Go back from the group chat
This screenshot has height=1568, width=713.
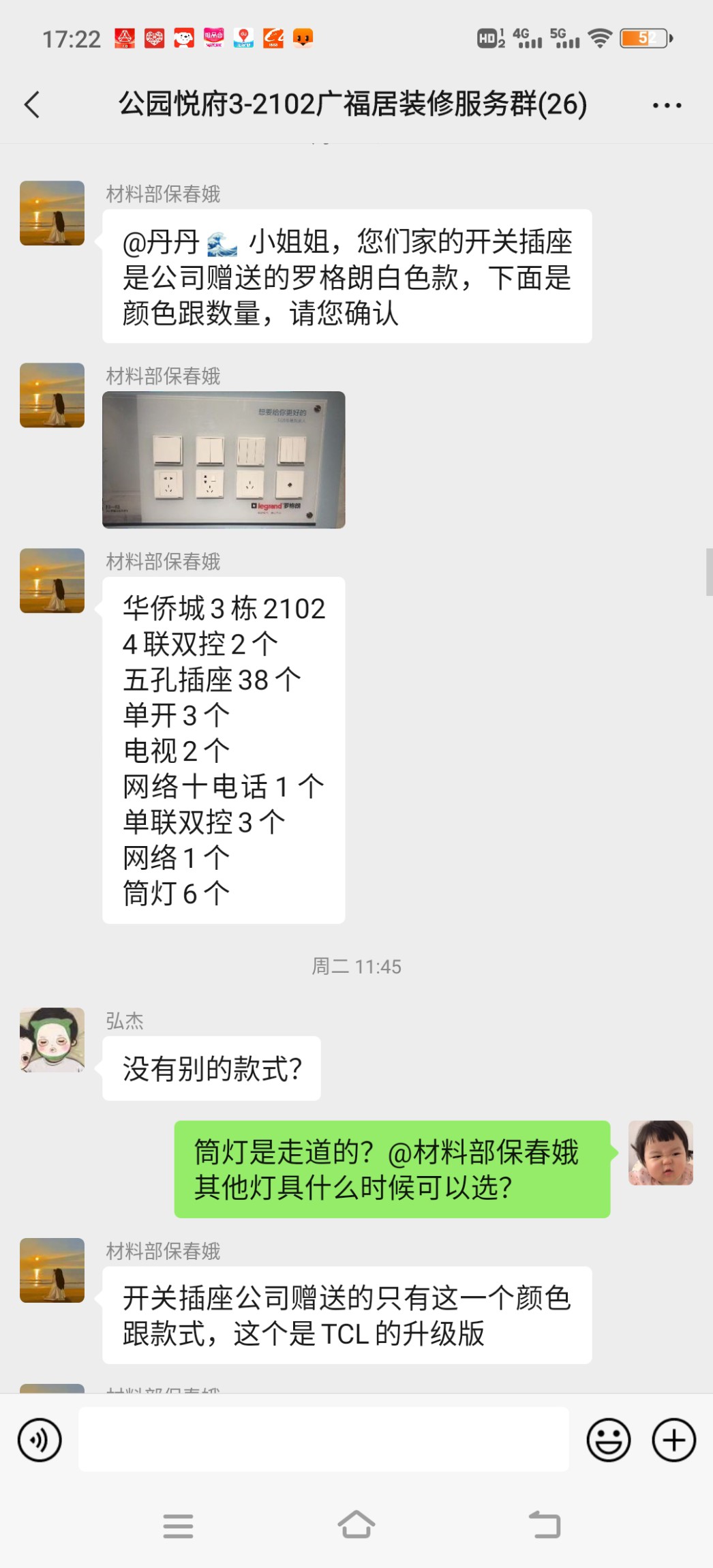point(32,105)
